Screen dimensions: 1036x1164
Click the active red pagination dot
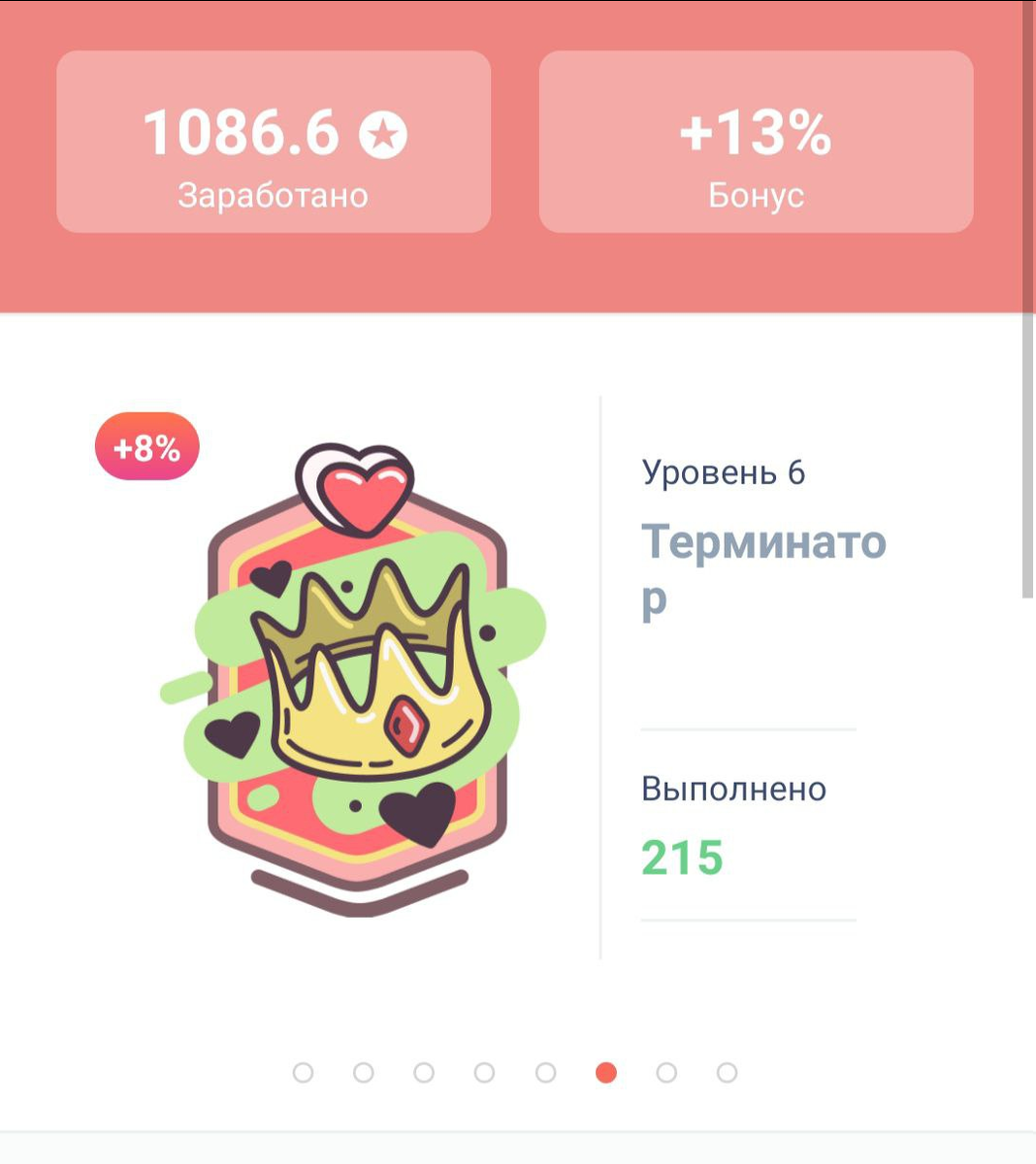pyautogui.click(x=603, y=1074)
